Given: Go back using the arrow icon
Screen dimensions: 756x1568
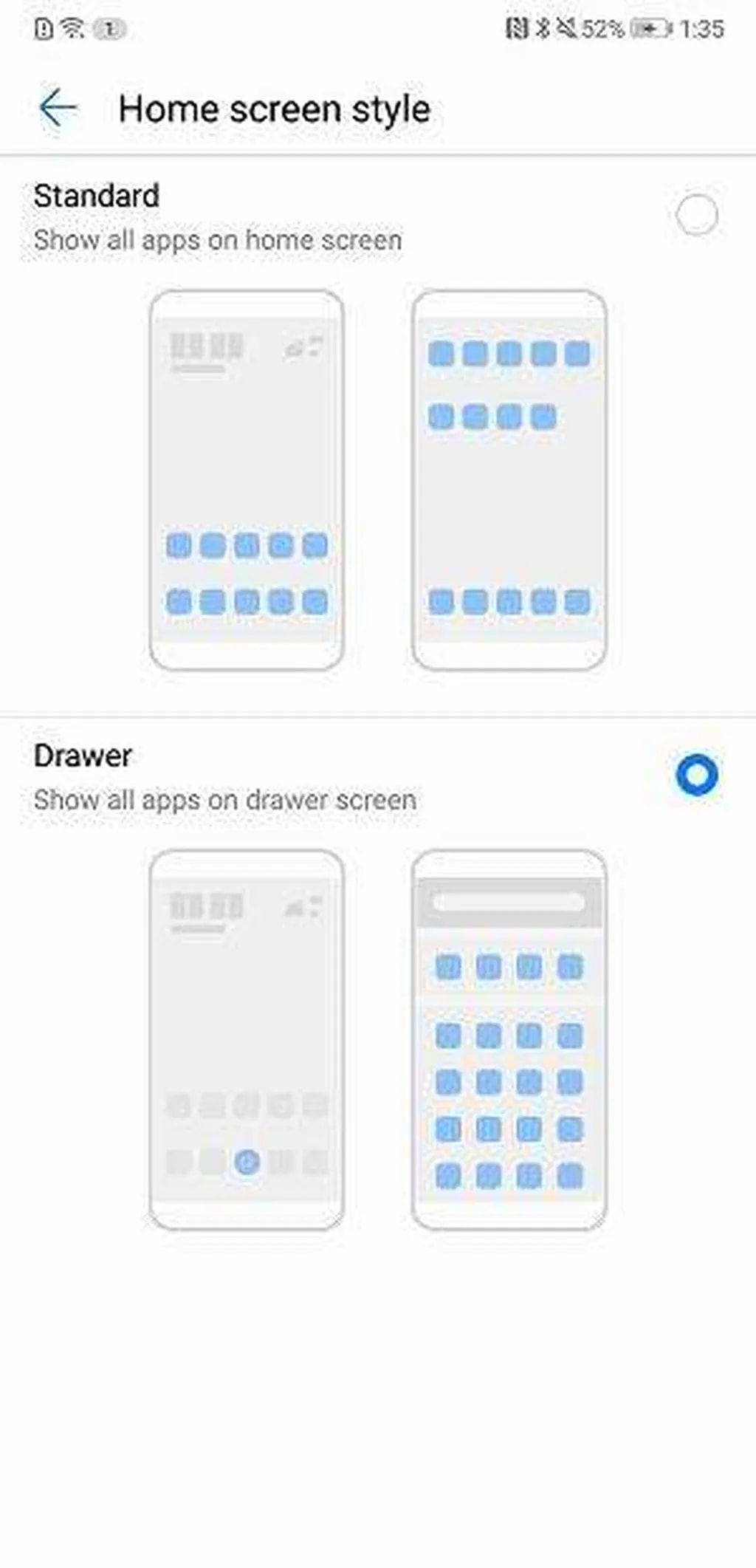Looking at the screenshot, I should click(58, 109).
